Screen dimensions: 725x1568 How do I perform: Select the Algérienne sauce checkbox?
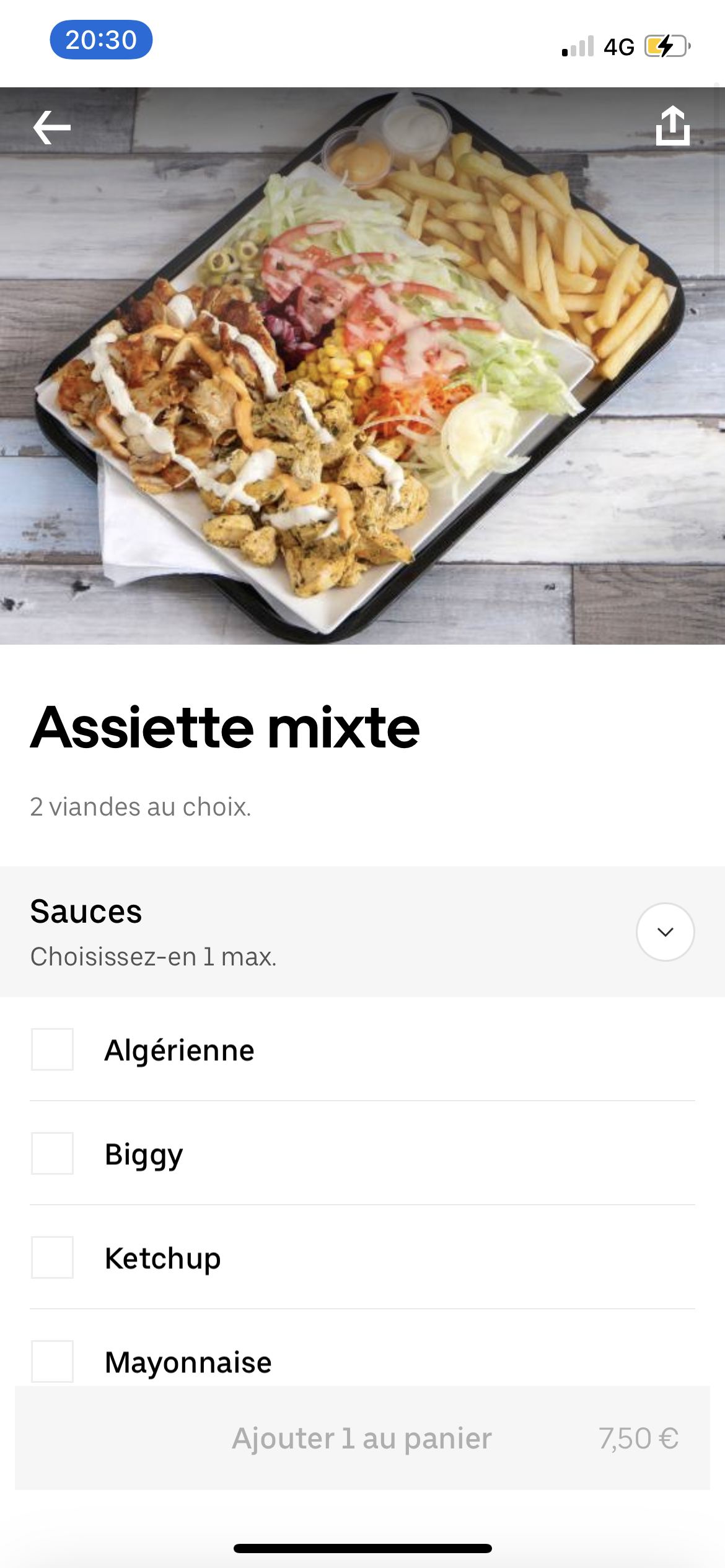point(53,1049)
